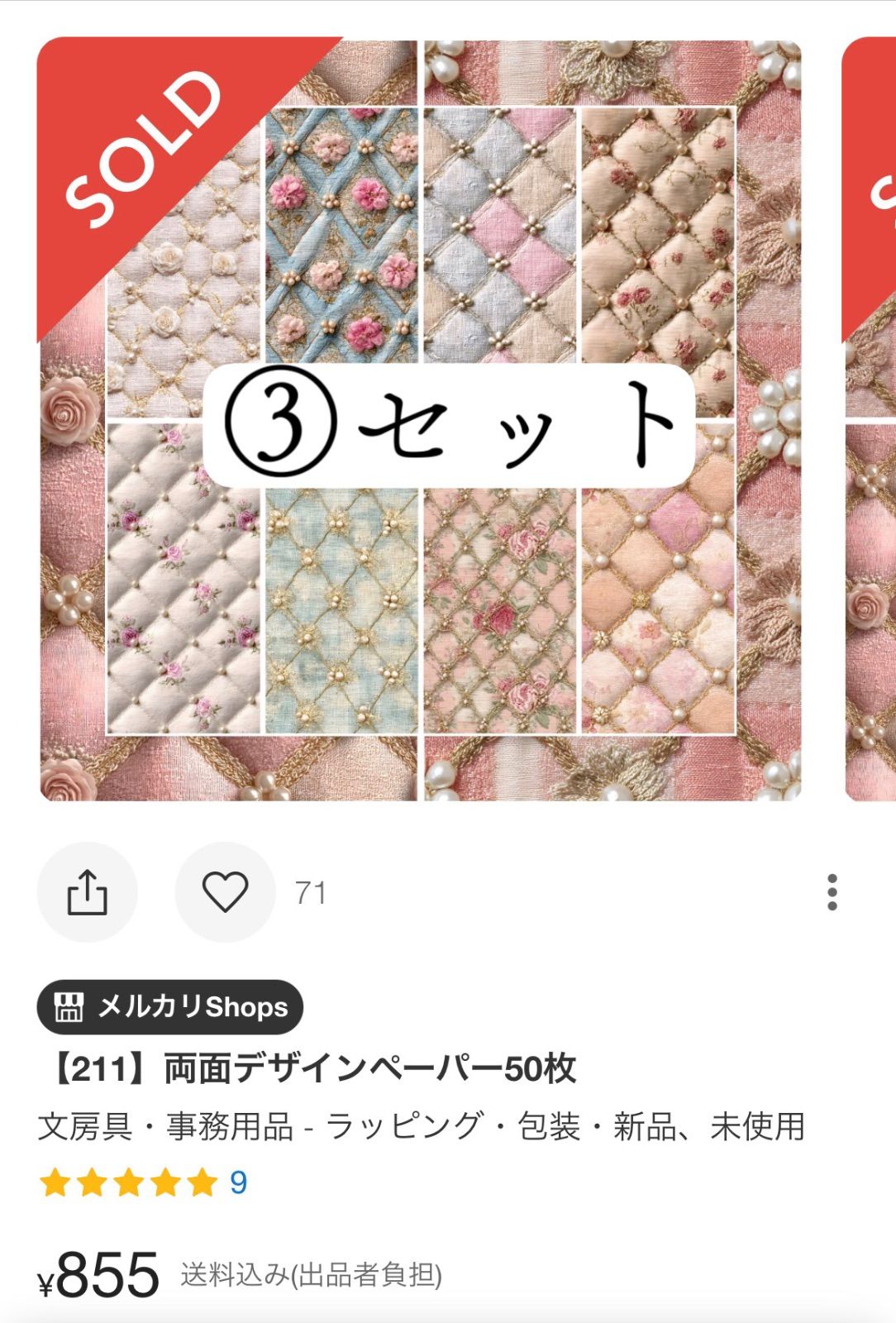Like the item with heart icon
896x1323 pixels.
225,892
